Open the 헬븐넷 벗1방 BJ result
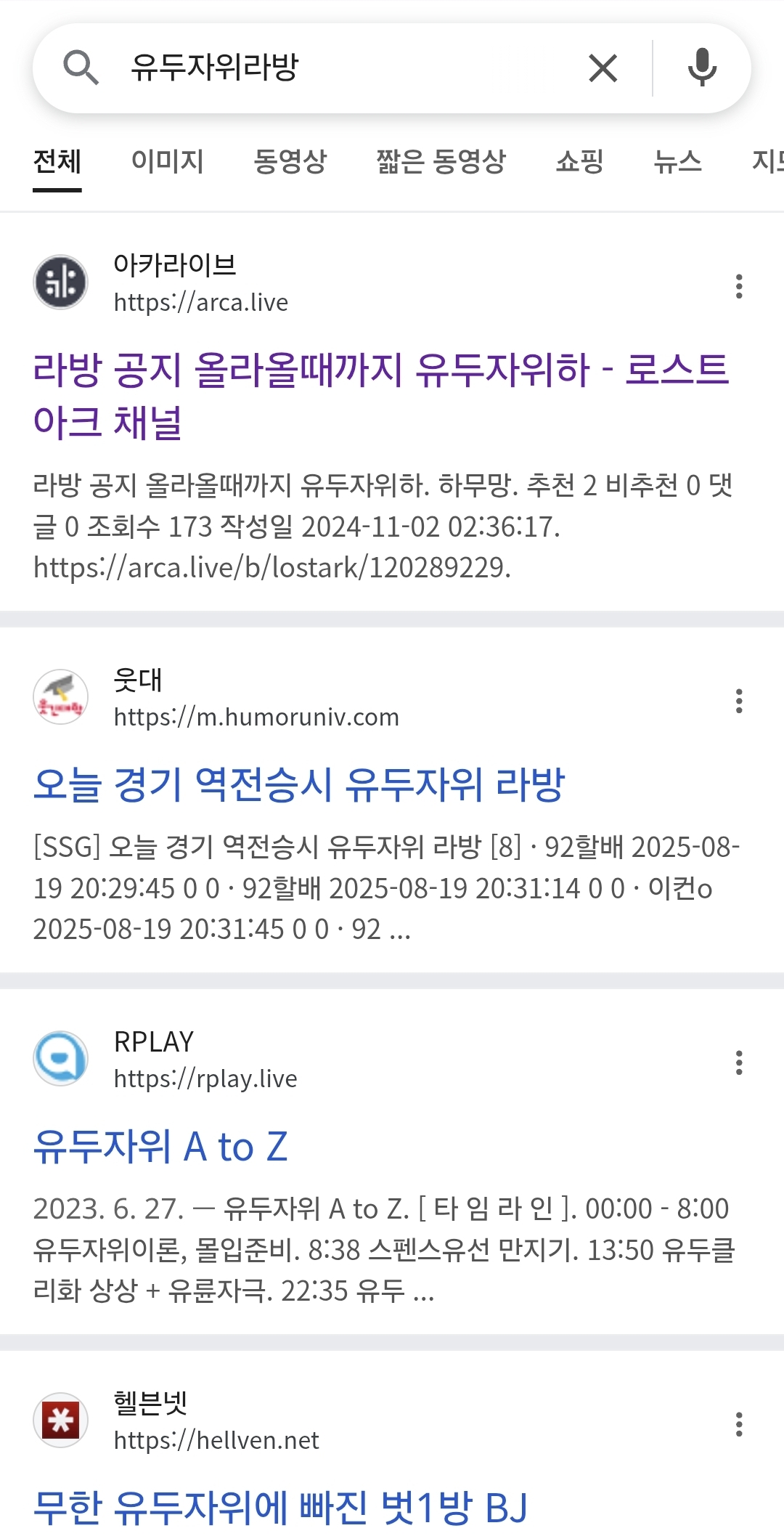The image size is (784, 1536). point(280,1507)
